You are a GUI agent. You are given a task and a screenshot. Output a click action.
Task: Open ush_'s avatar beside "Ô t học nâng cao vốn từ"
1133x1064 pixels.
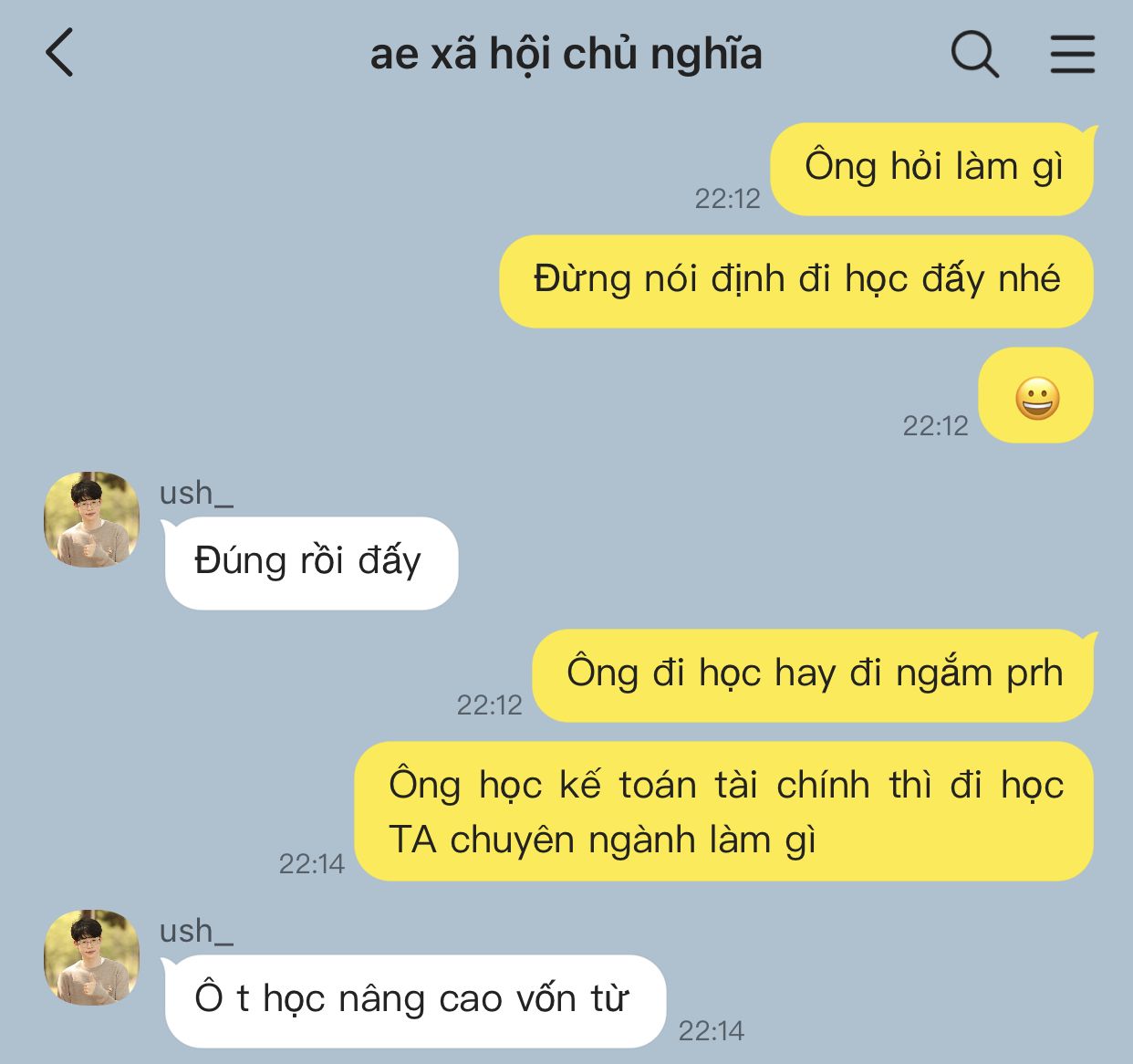tap(91, 957)
